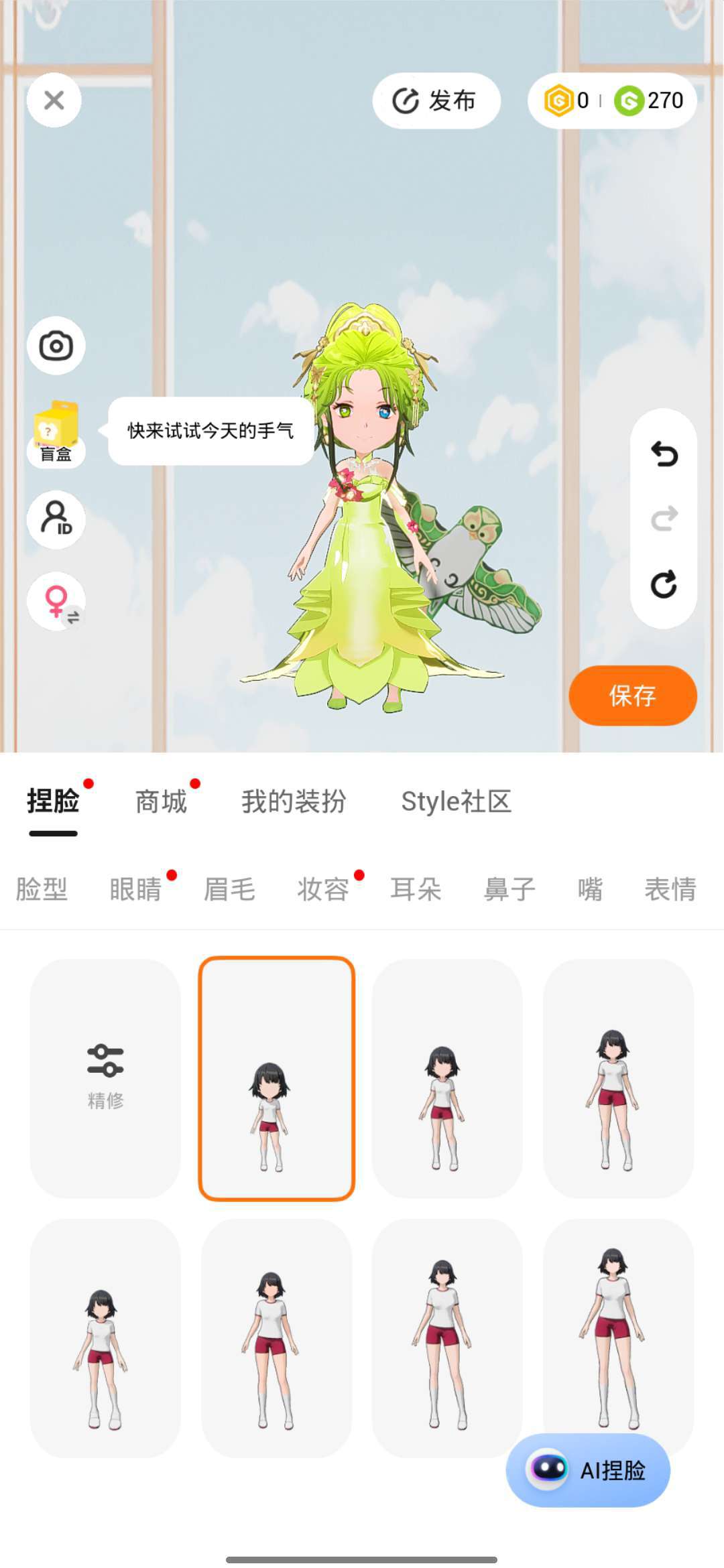Switch to the 商城 tab
This screenshot has width=724, height=1568.
click(161, 801)
